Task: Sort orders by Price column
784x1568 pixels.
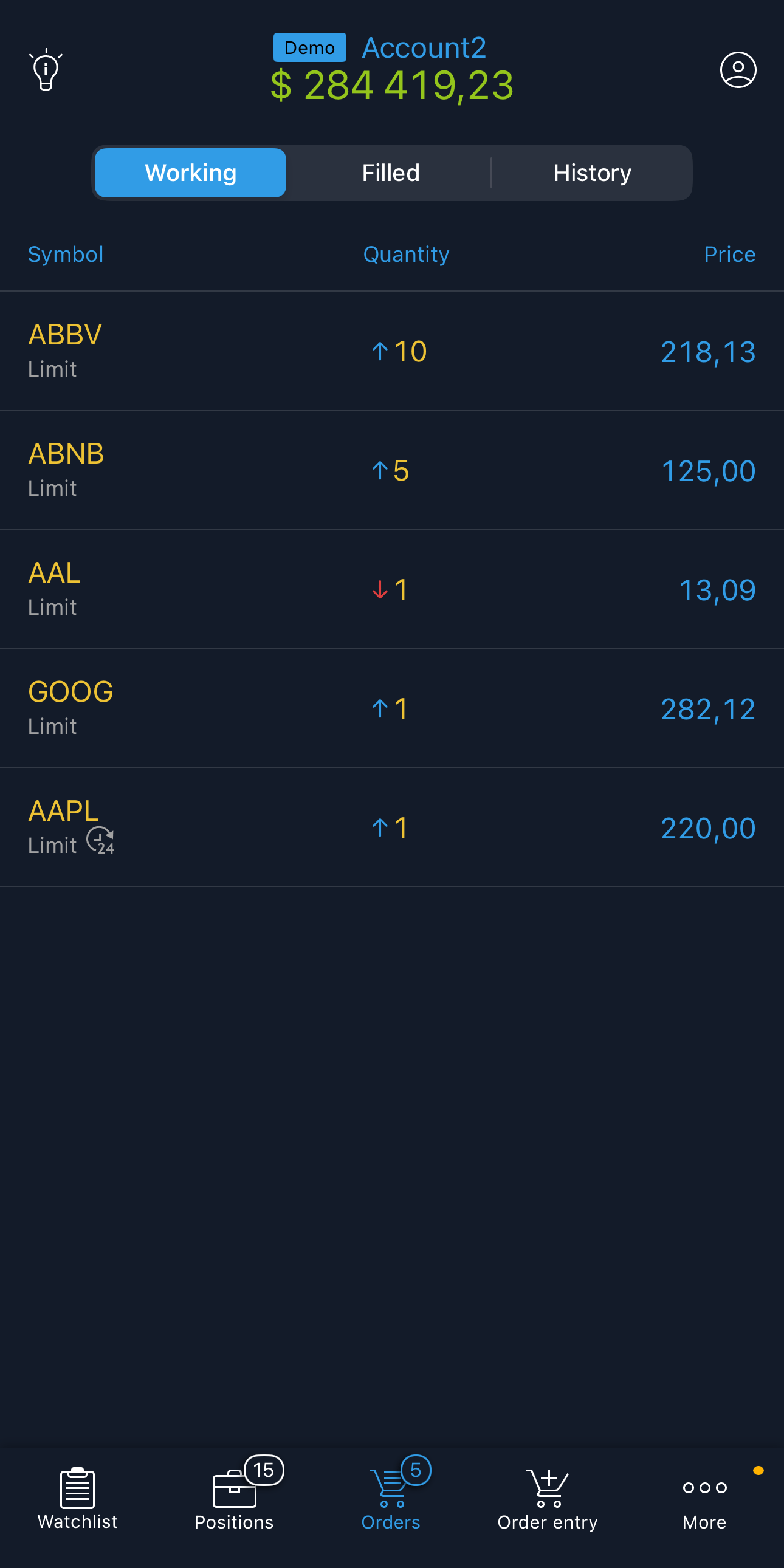Action: pyautogui.click(x=729, y=255)
